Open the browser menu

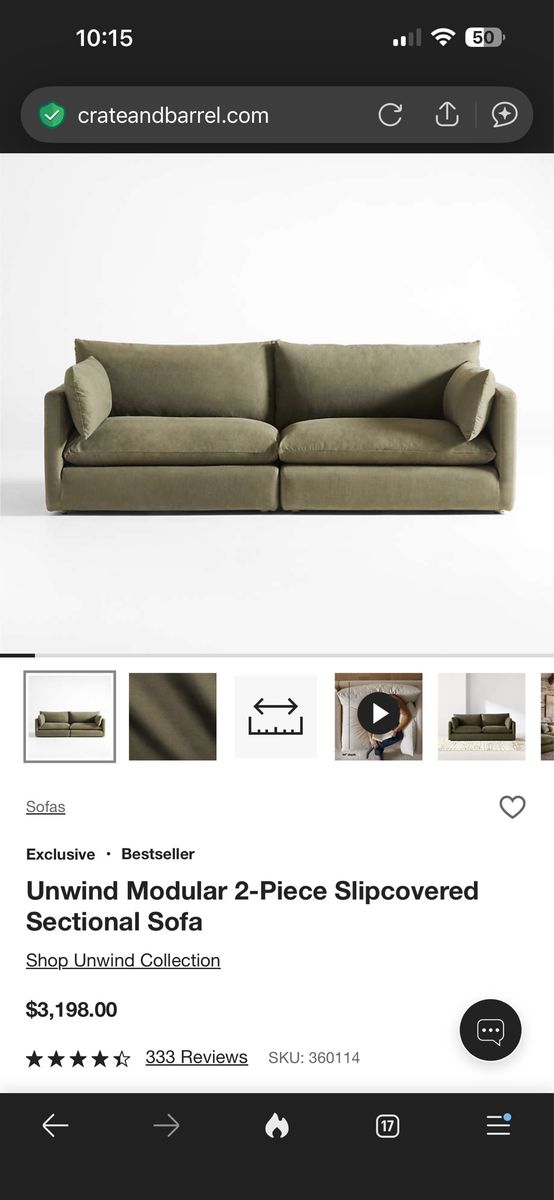499,1125
